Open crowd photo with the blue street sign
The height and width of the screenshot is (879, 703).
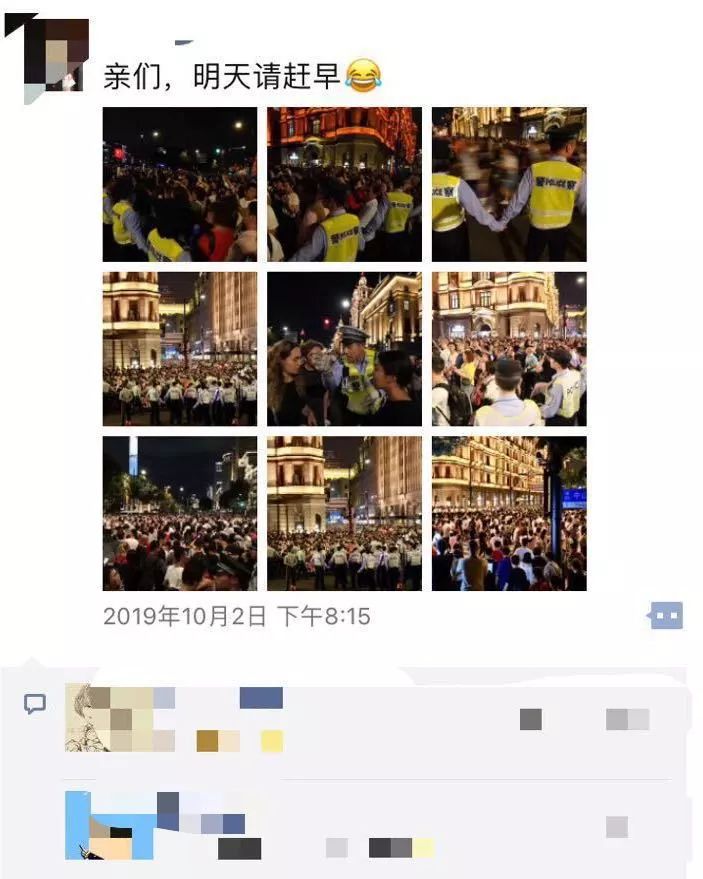508,512
